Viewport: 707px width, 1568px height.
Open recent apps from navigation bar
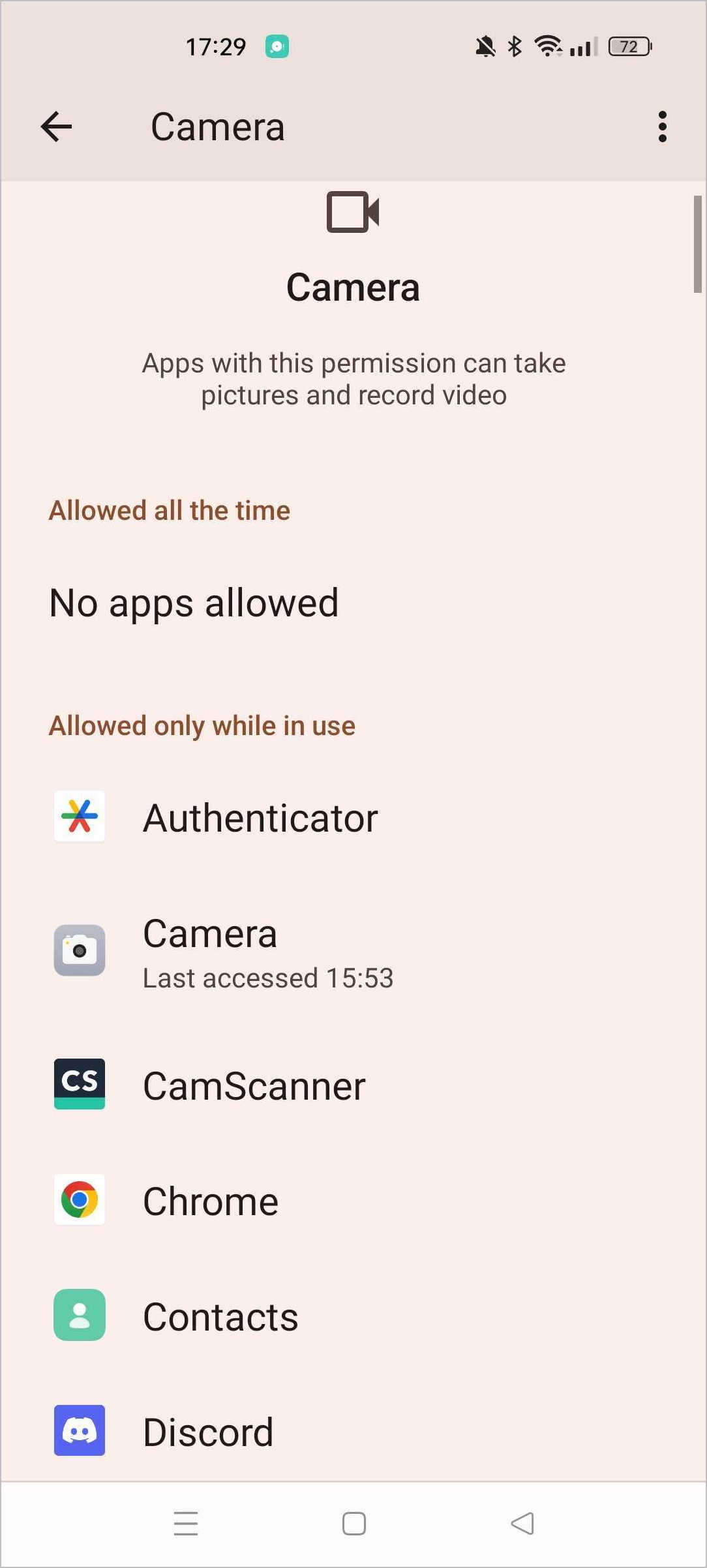[x=186, y=1524]
